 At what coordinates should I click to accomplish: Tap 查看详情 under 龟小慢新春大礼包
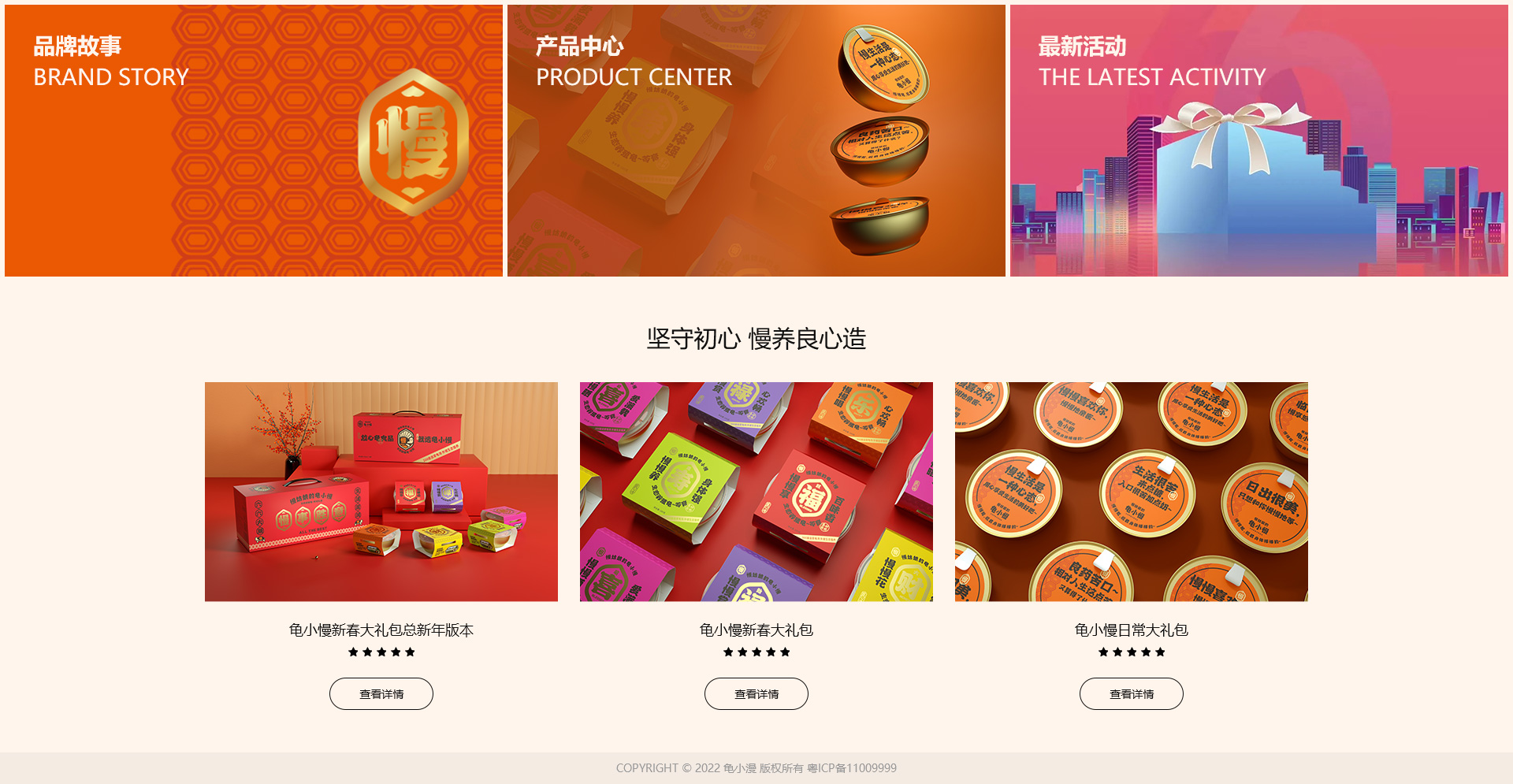(x=756, y=693)
